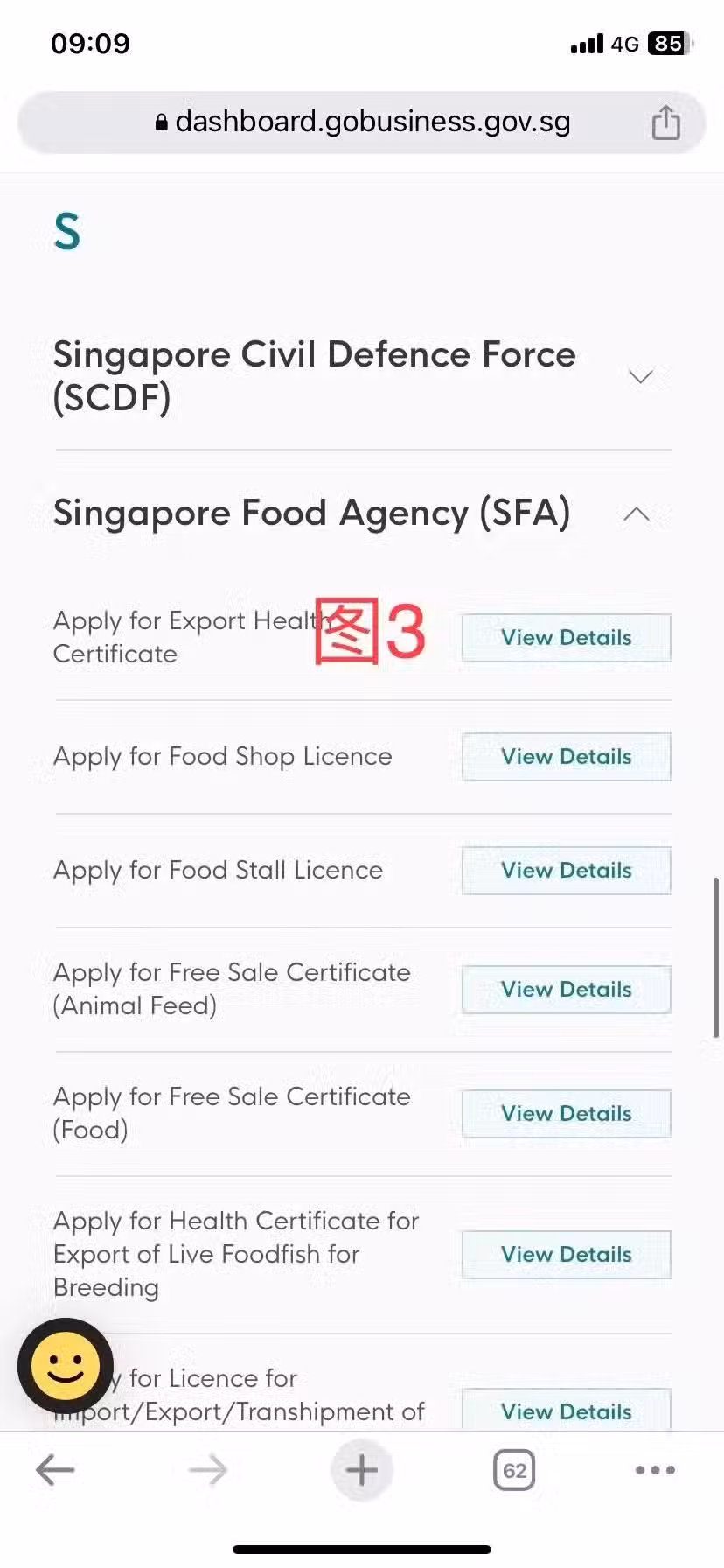View details for Free Sale Certificate (Animal Feed)
The image size is (724, 1568).
[566, 989]
